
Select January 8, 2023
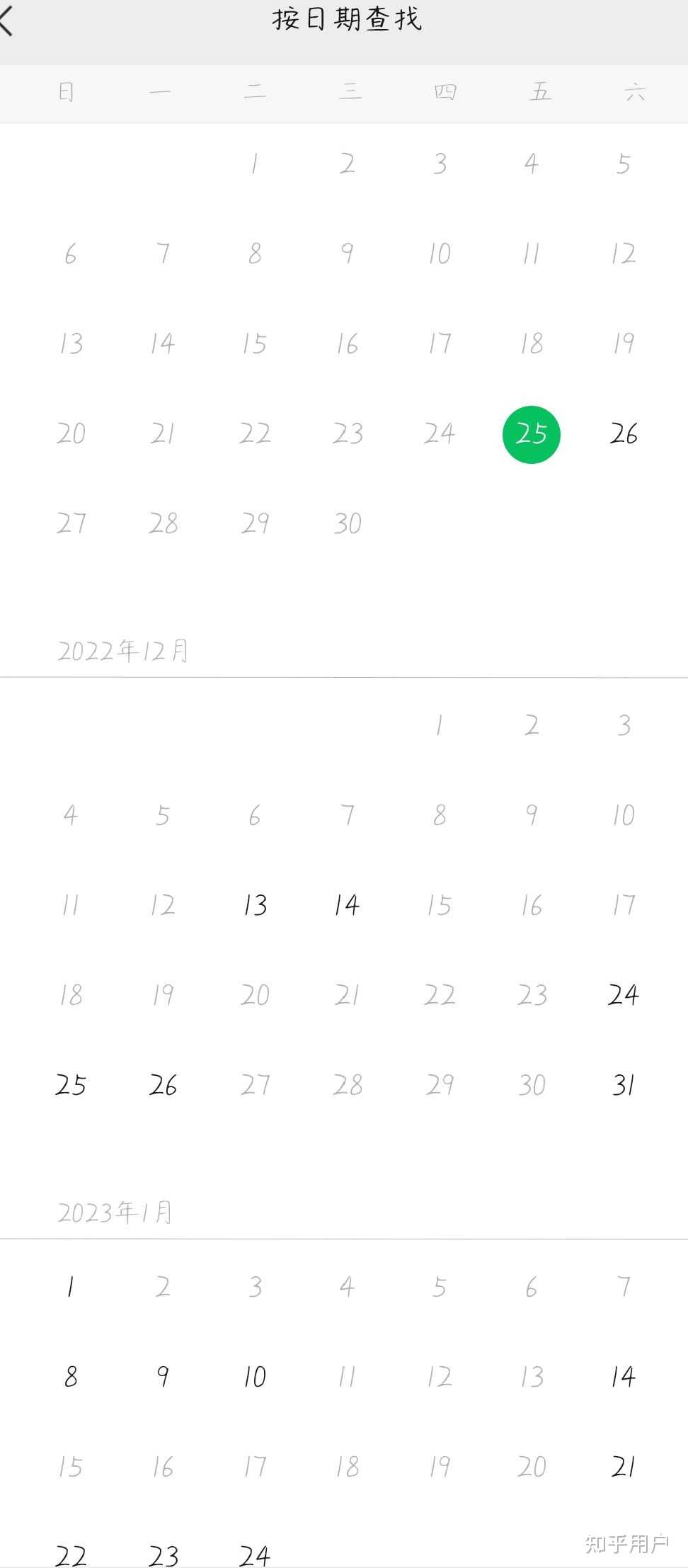(71, 1377)
